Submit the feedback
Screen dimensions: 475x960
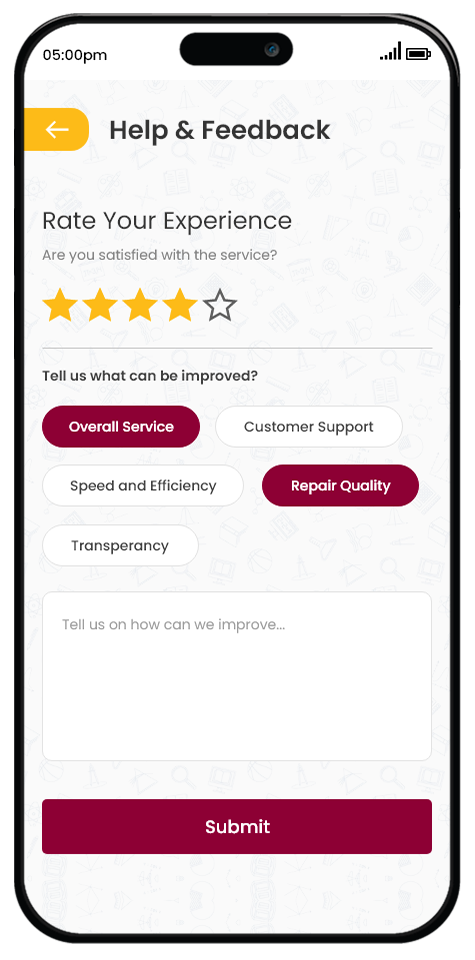click(237, 826)
